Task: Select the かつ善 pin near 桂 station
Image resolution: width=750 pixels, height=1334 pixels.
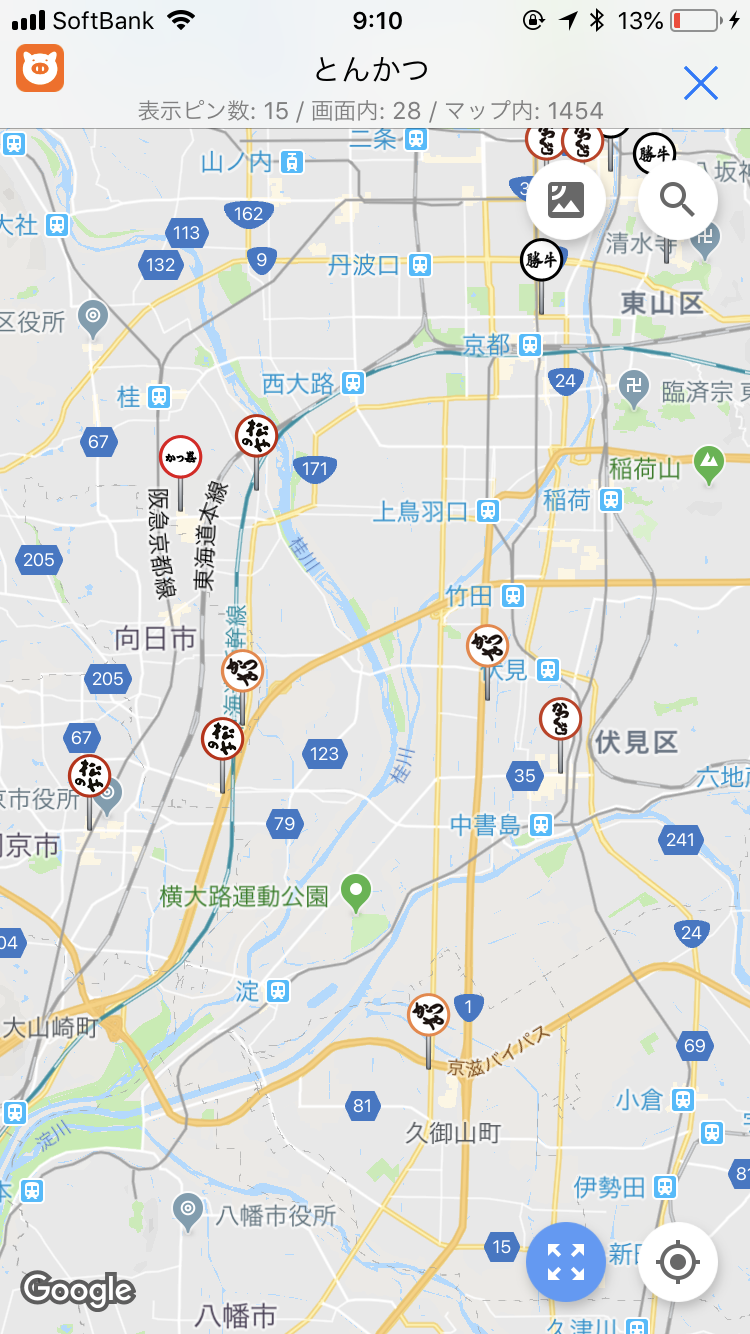Action: (x=180, y=457)
